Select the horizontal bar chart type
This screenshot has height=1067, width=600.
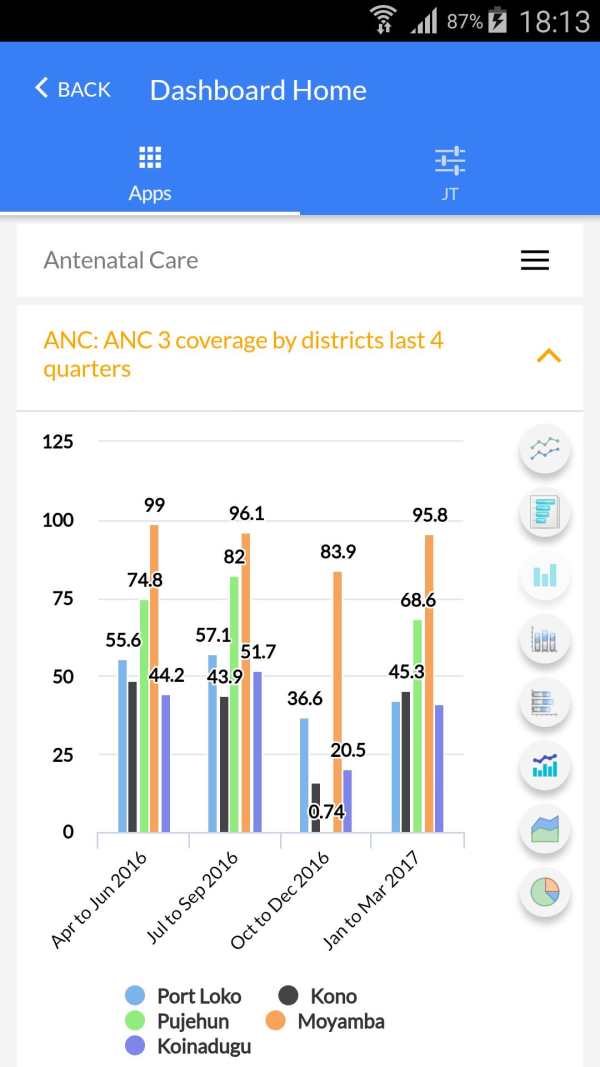pyautogui.click(x=544, y=702)
